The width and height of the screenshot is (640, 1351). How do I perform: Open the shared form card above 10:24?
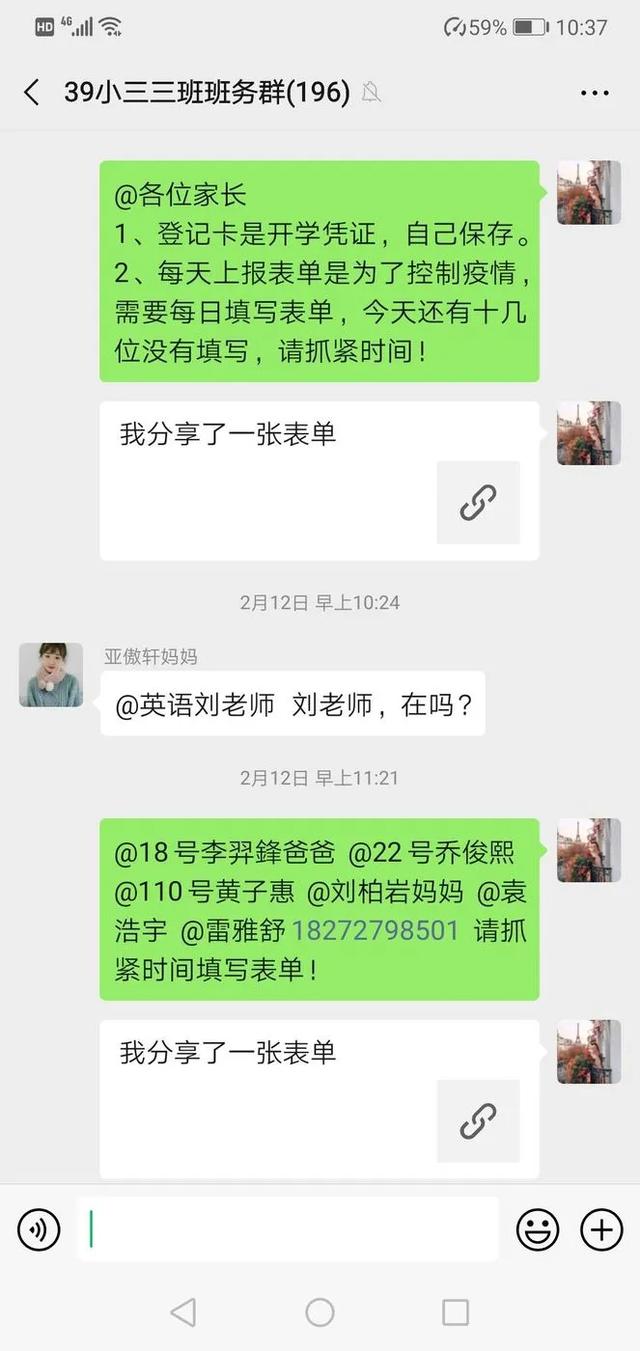(x=319, y=481)
